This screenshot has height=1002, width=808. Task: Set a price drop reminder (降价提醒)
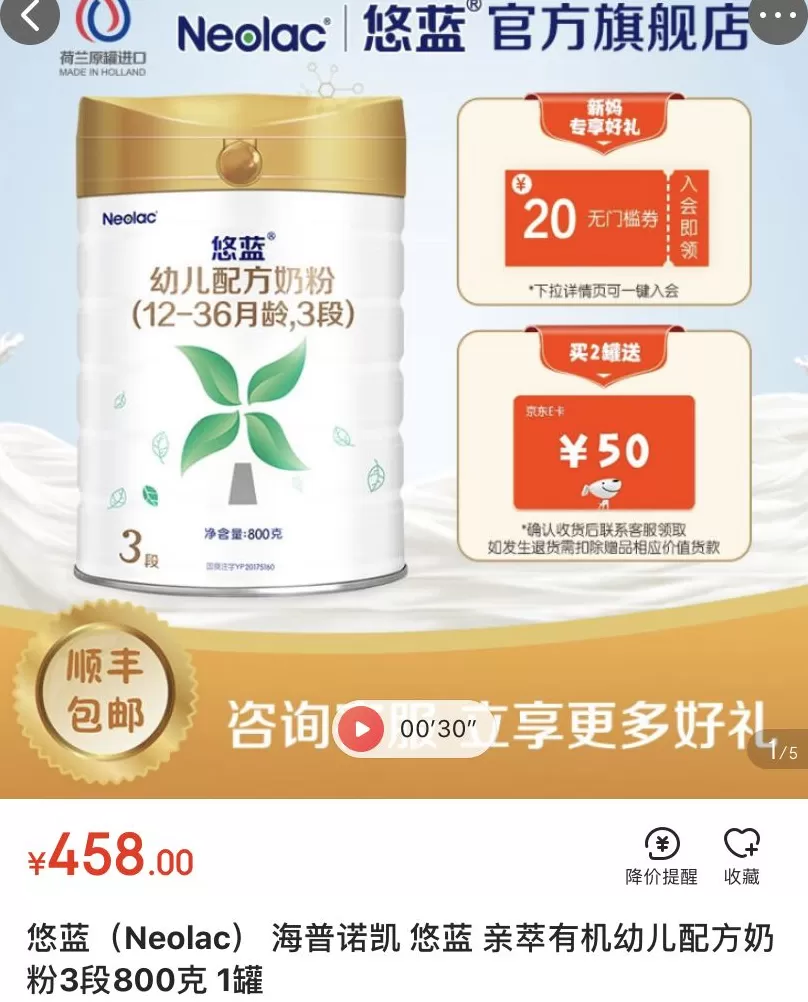(x=662, y=857)
